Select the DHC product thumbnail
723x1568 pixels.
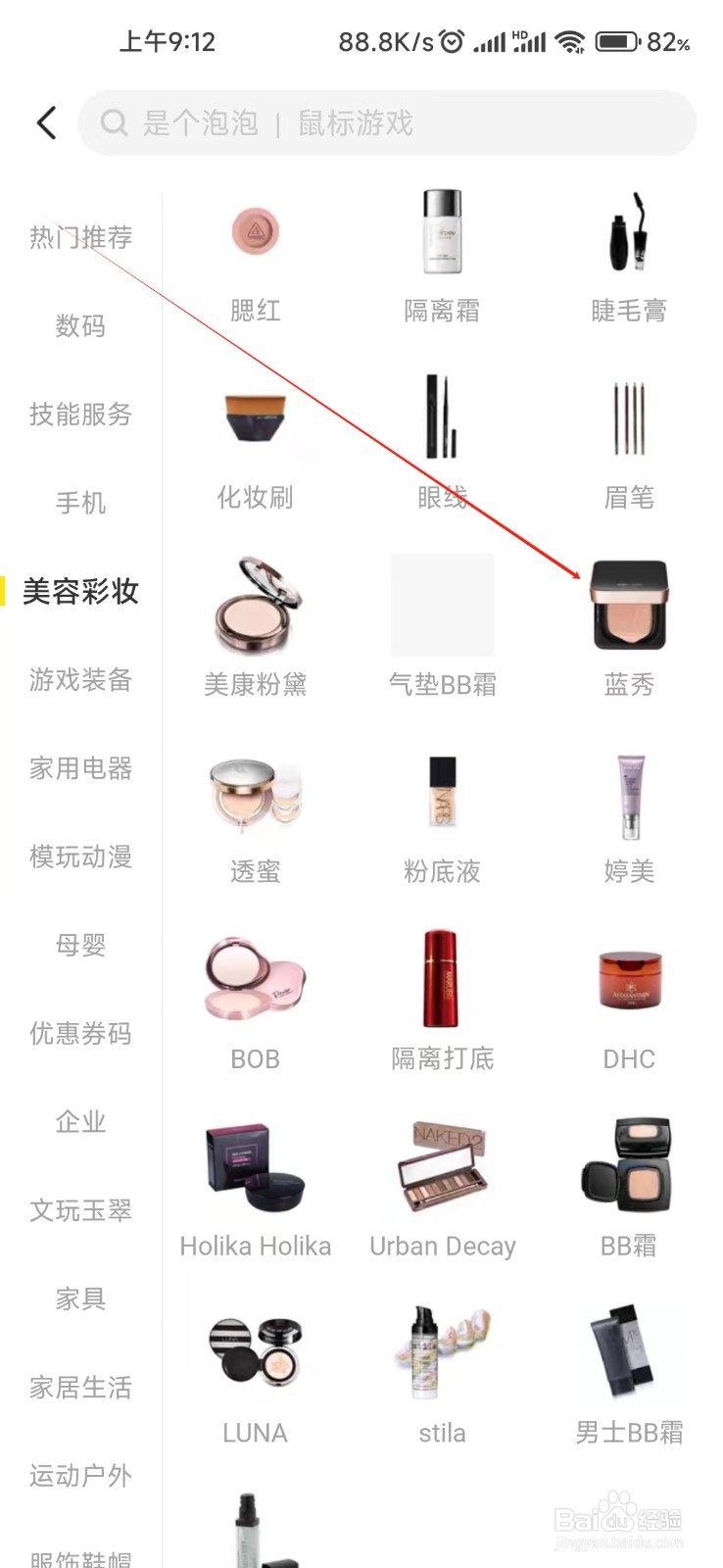click(x=628, y=980)
